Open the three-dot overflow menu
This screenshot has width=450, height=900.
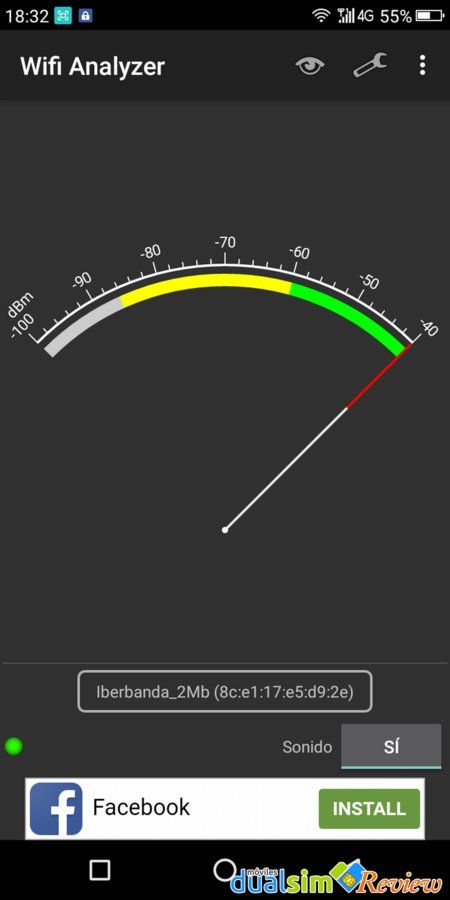tap(422, 65)
